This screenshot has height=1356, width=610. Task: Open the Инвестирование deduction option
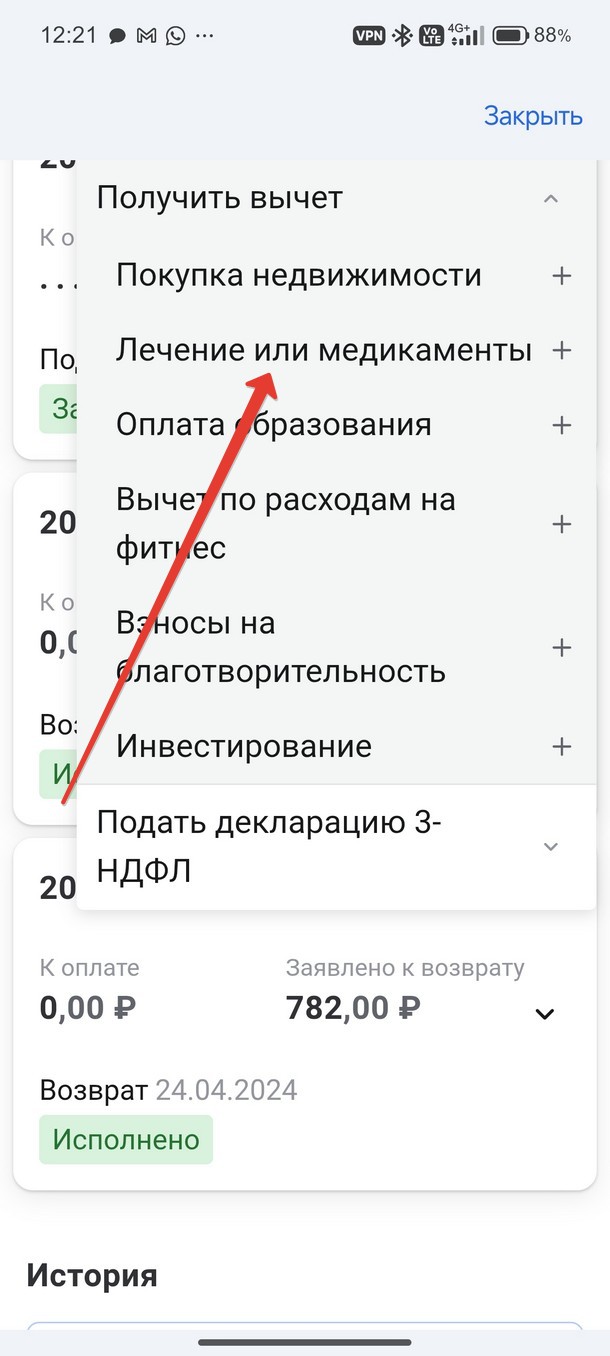(243, 746)
